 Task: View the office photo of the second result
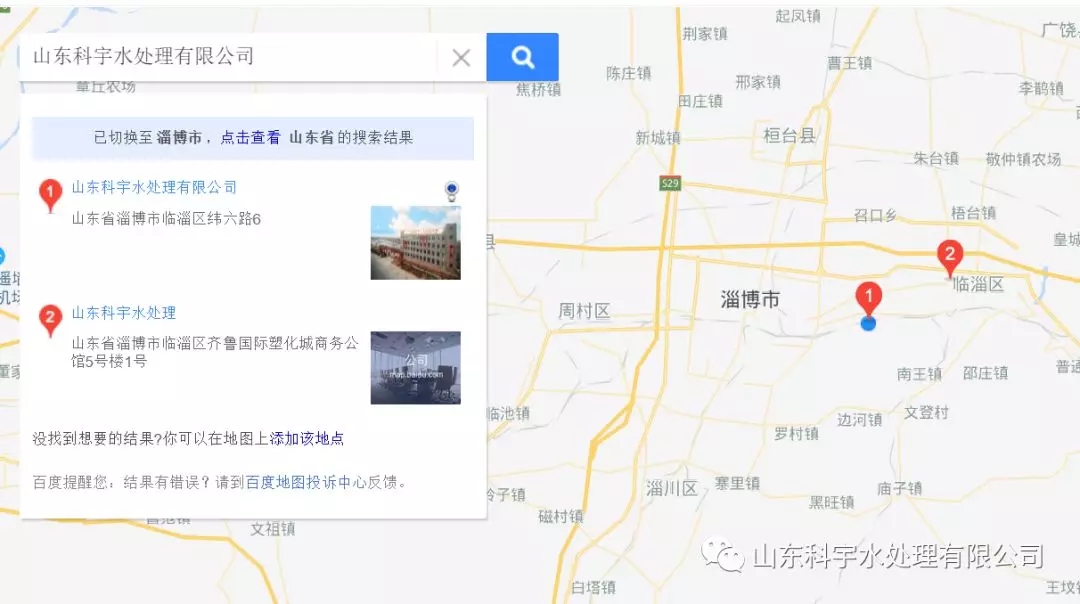(x=415, y=368)
